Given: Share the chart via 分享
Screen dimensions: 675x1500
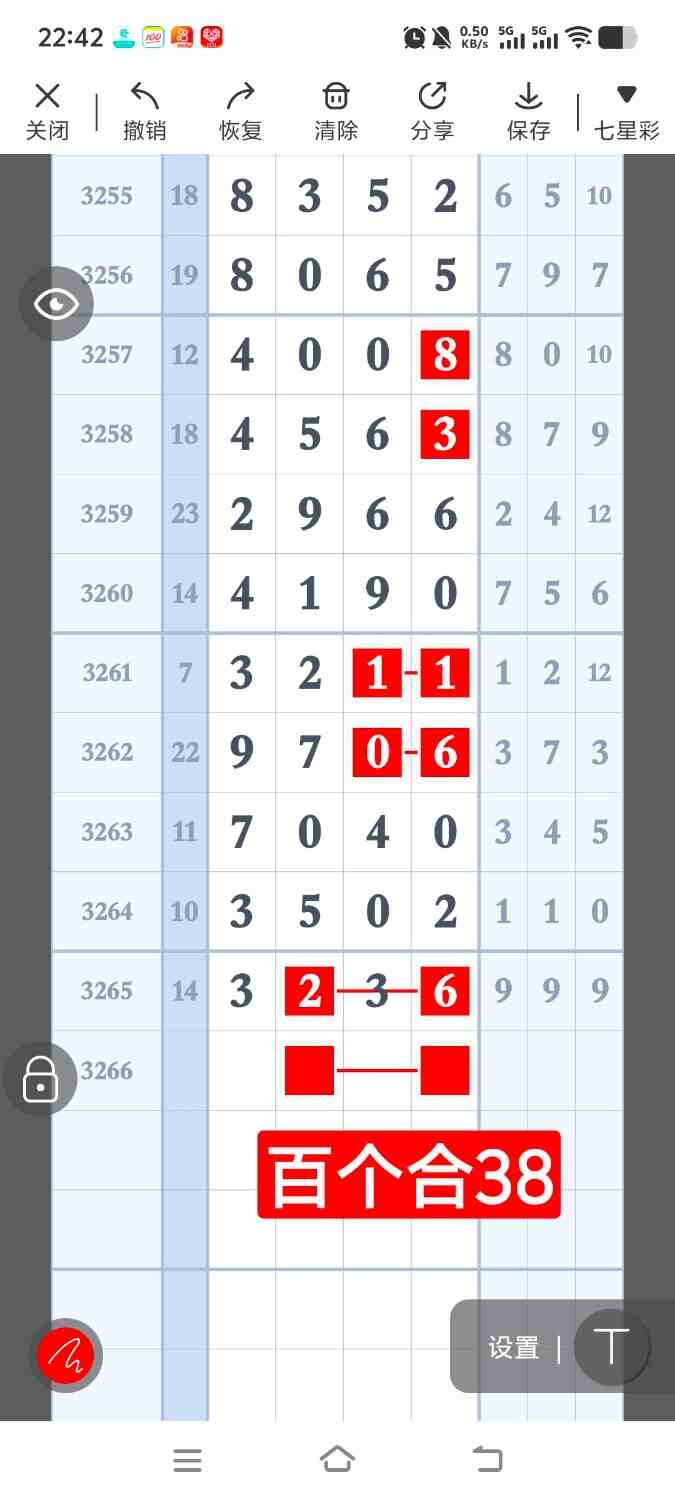Looking at the screenshot, I should [432, 111].
